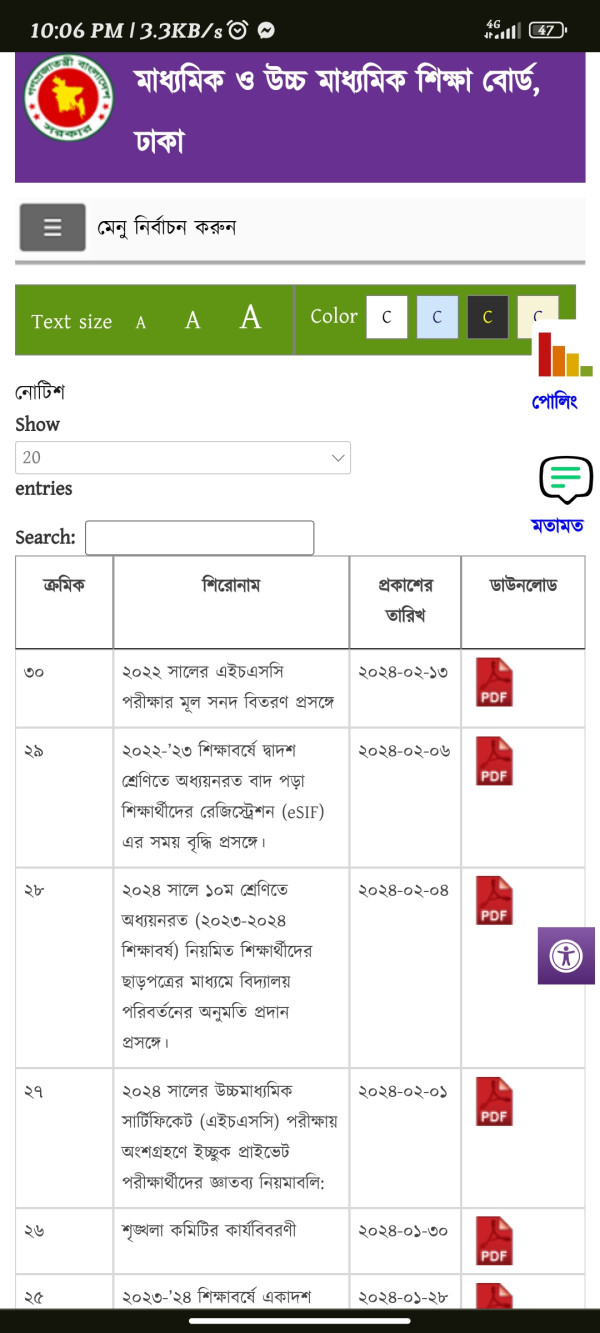Open the hamburger menu button
The image size is (600, 1333).
click(52, 227)
